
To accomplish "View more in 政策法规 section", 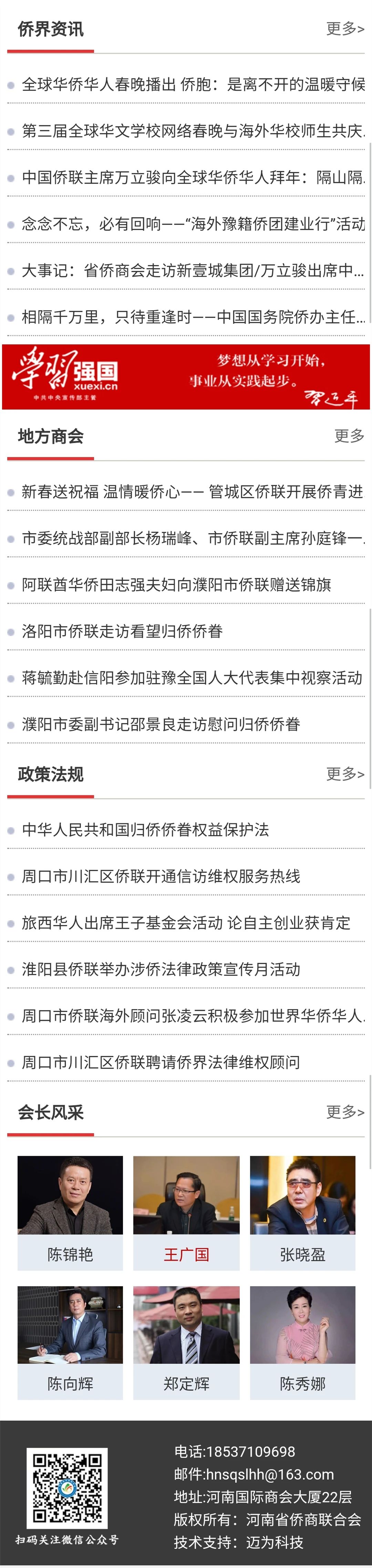I will (344, 774).
